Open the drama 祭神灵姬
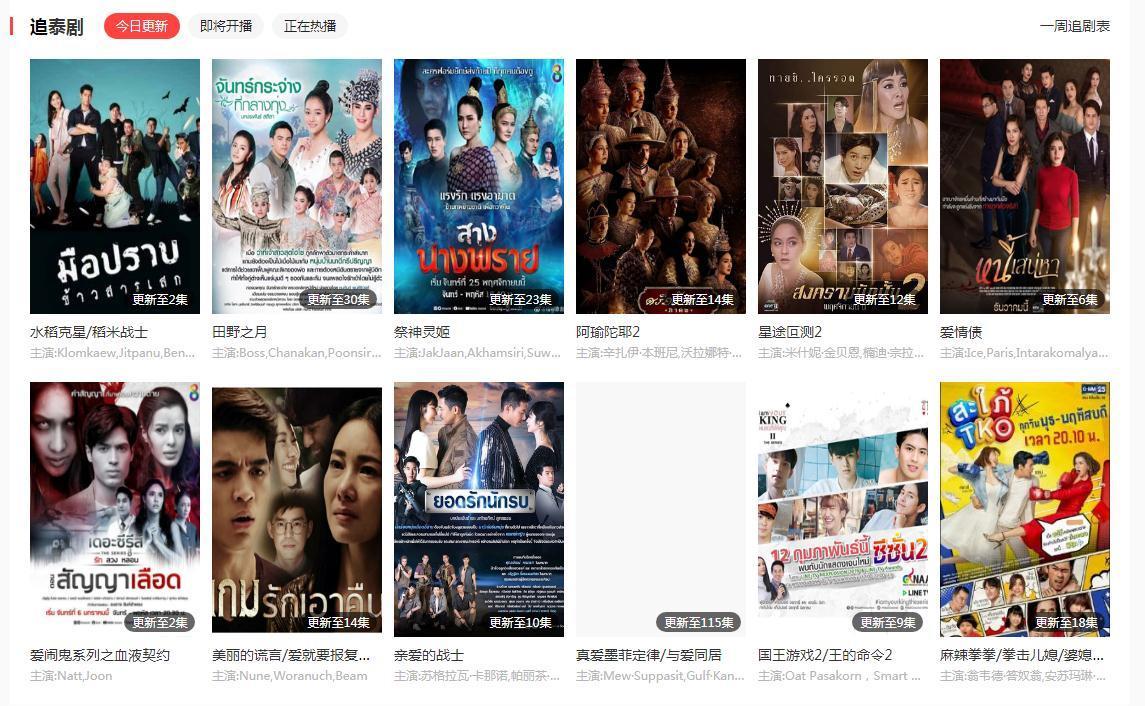 [x=479, y=186]
